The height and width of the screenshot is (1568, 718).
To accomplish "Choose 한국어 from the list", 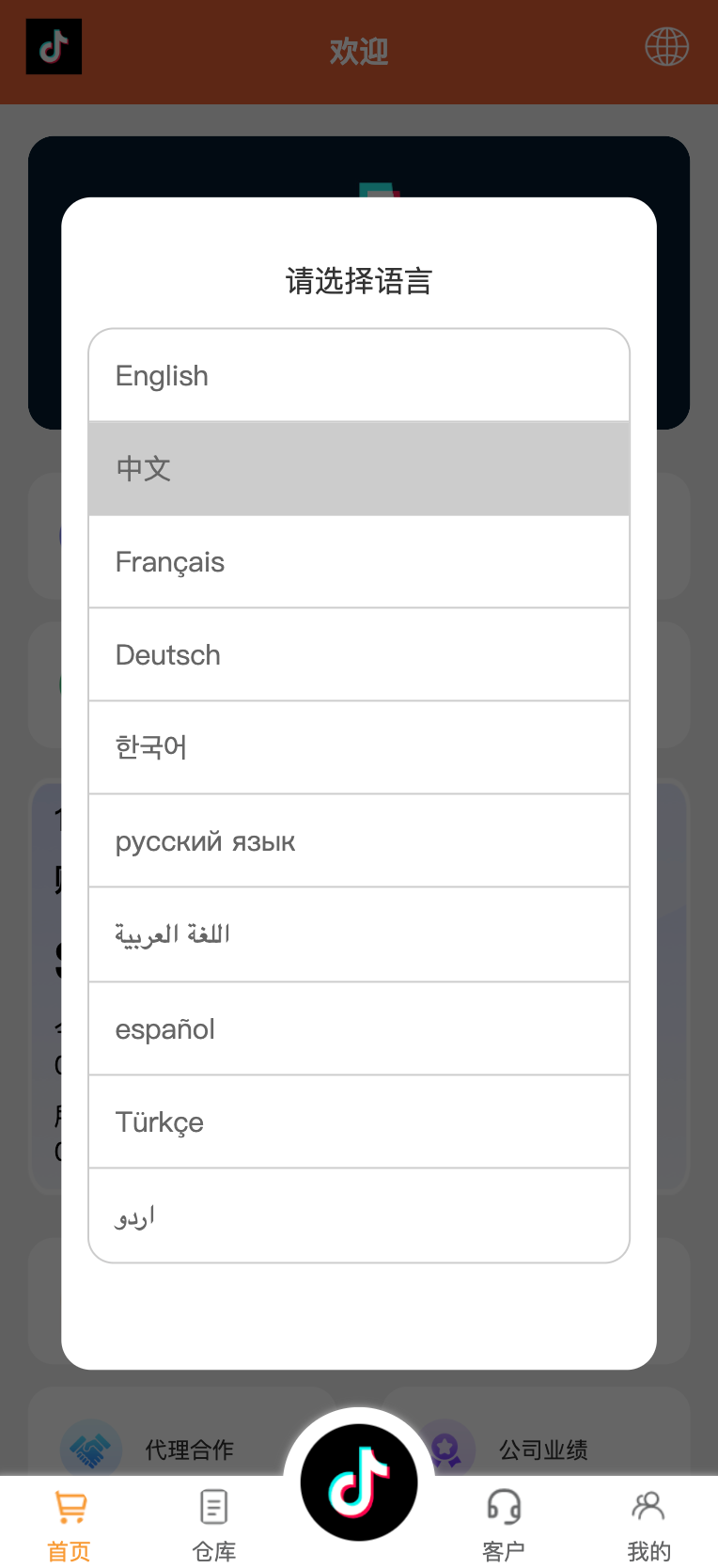I will coord(358,747).
